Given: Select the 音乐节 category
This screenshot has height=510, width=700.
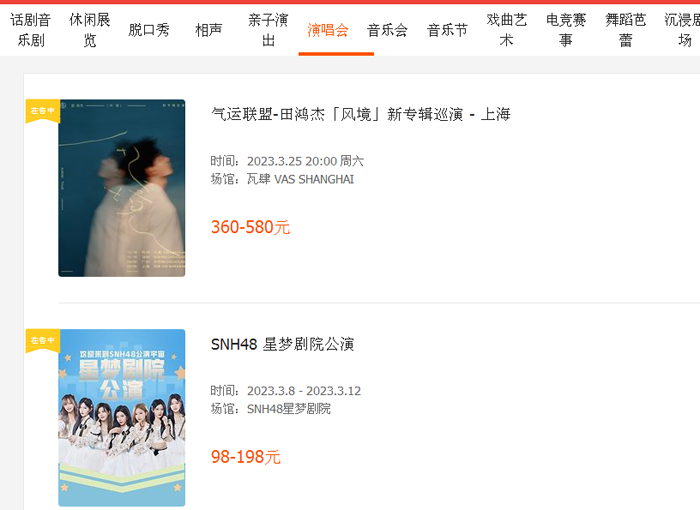Looking at the screenshot, I should 447,30.
